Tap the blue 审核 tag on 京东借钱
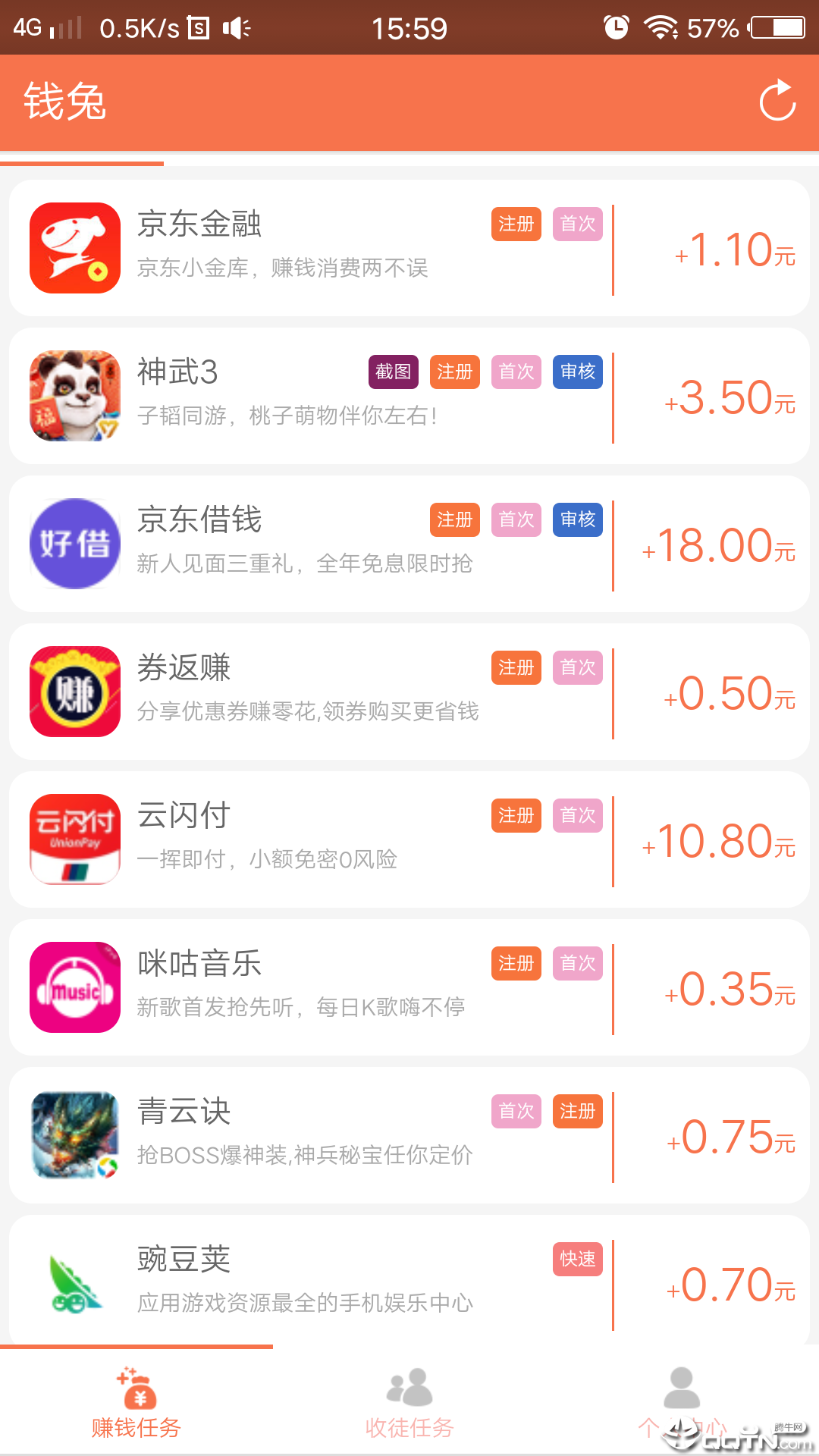The height and width of the screenshot is (1456, 819). tap(577, 520)
